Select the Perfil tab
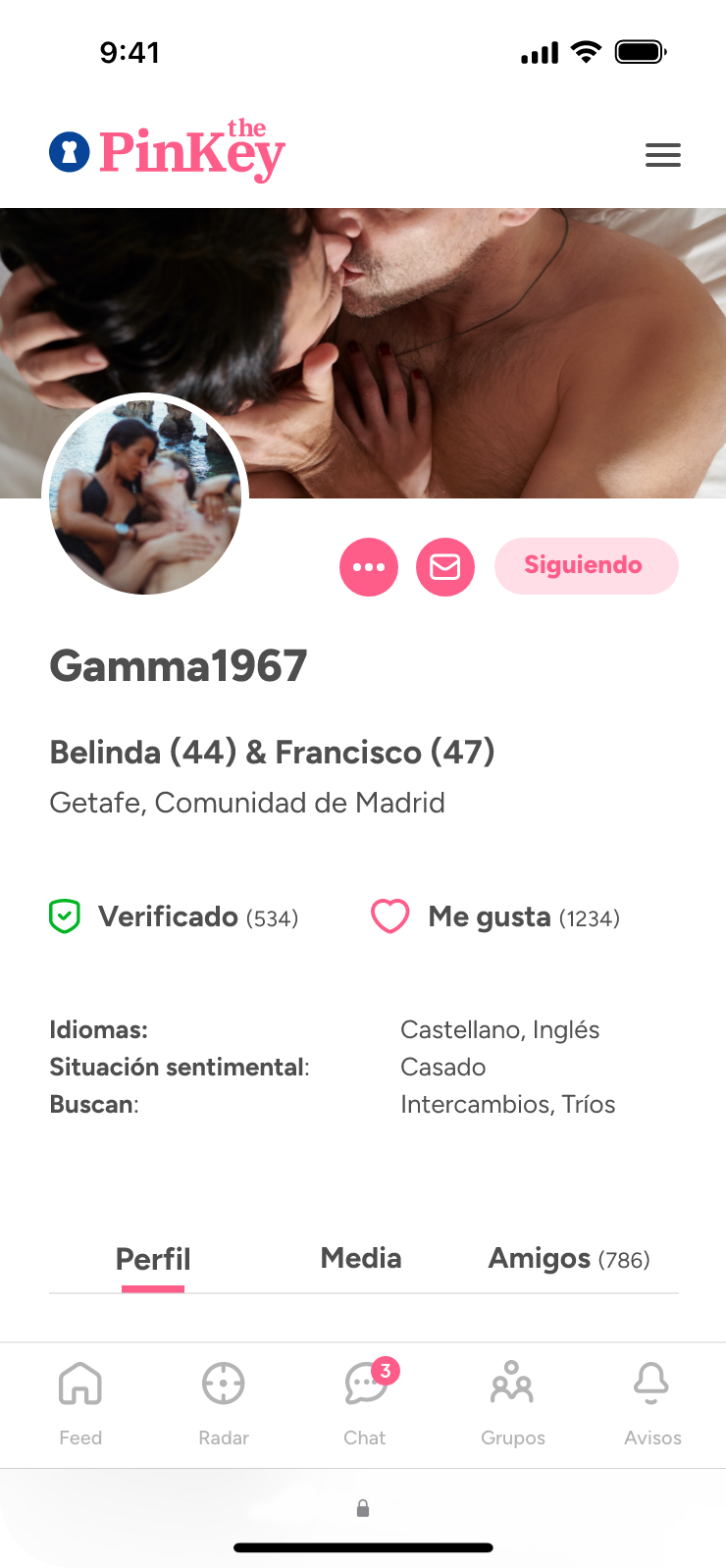Screen dimensions: 726x1568 pos(153,1259)
